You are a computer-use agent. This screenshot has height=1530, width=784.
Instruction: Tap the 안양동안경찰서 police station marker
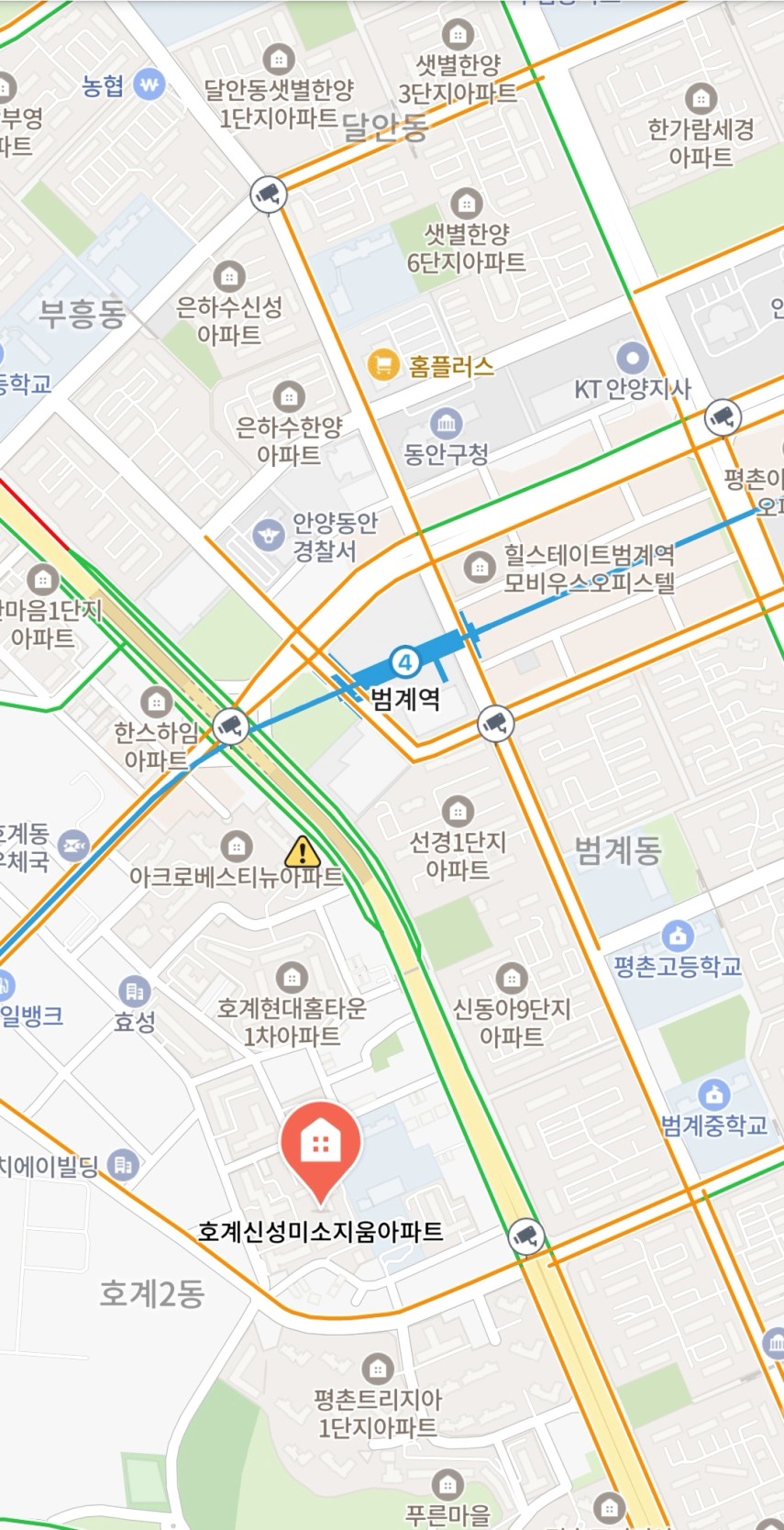tap(269, 534)
